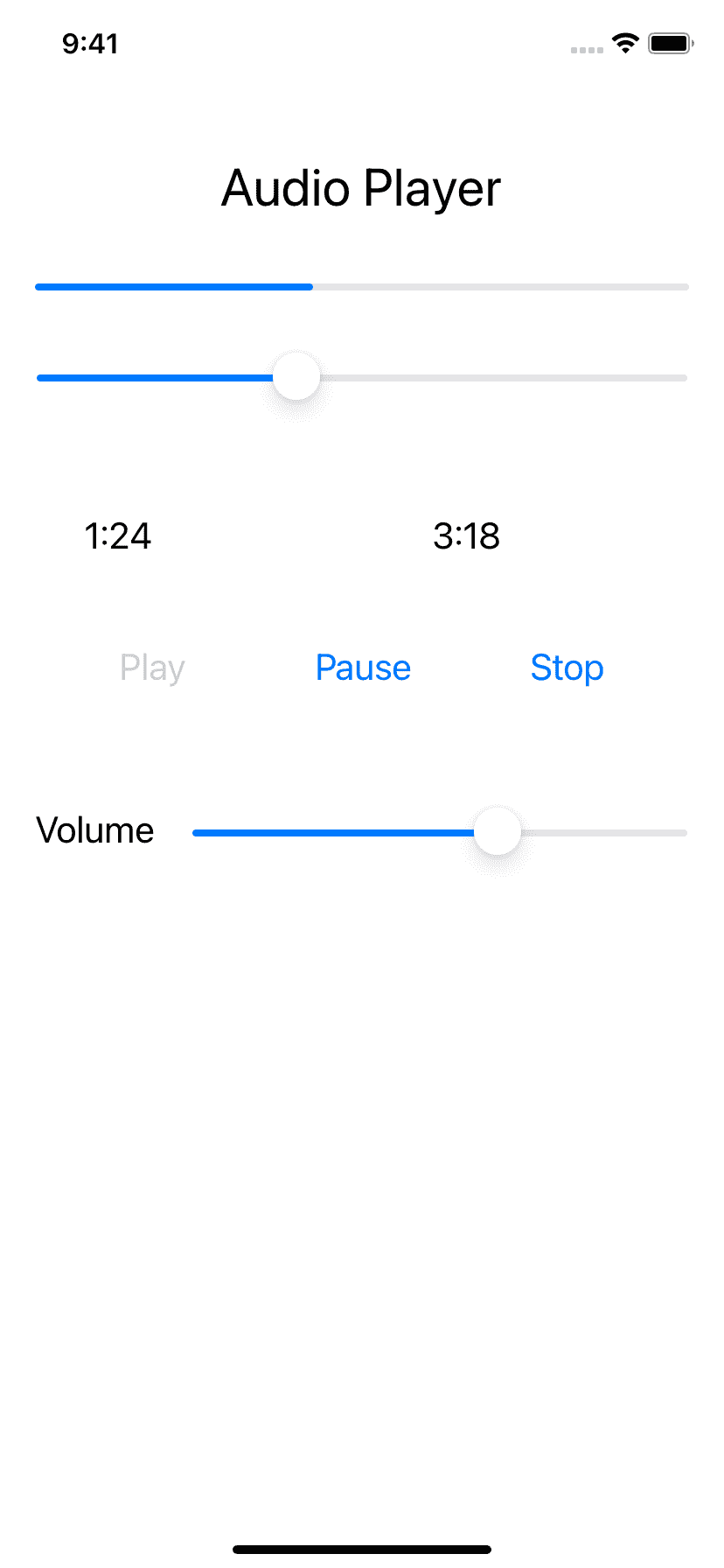Stop the audio playback
Viewport: 724px width, 1568px height.
(567, 668)
